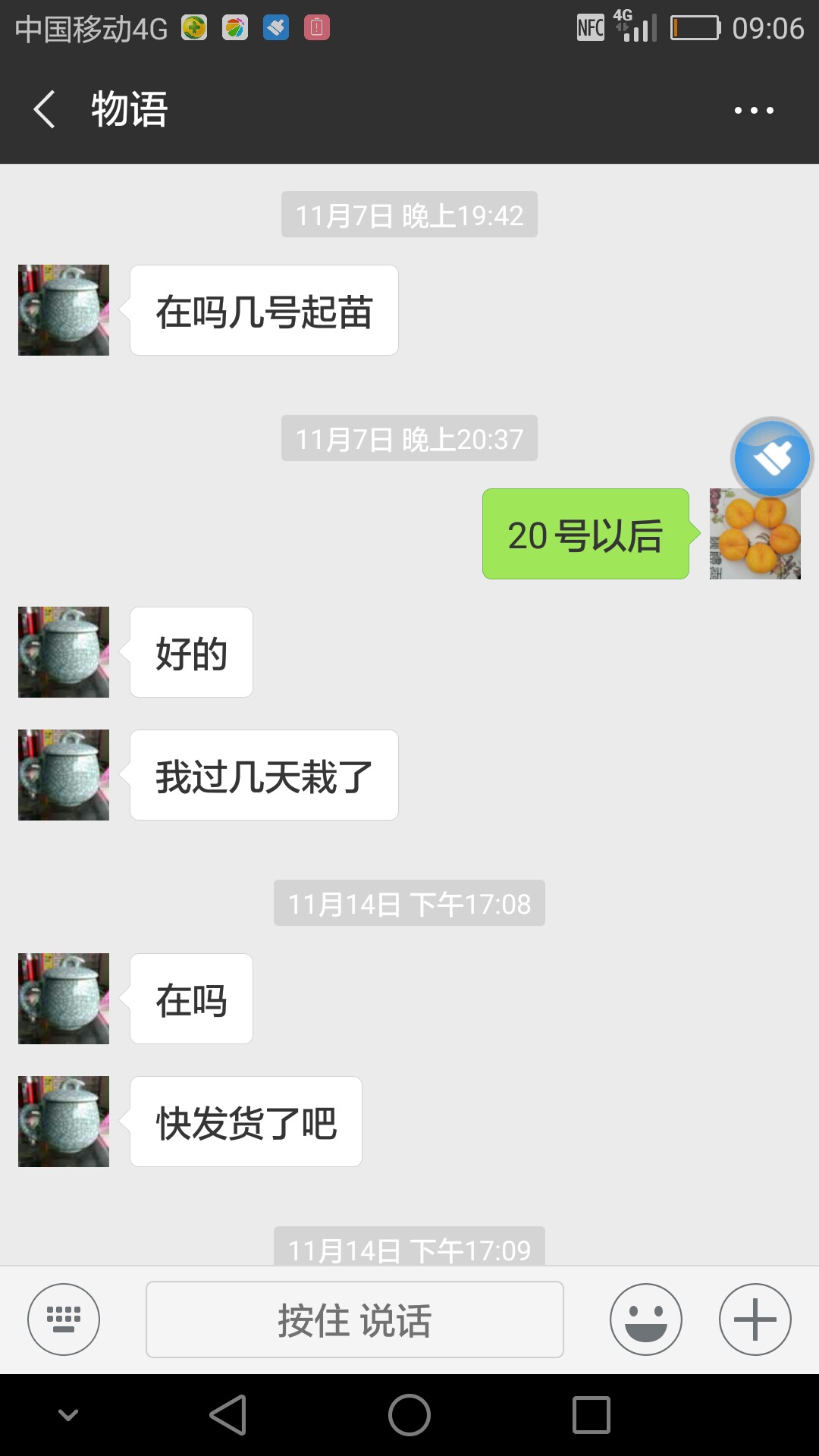Tap the floating blue cleaner bubble

point(772,458)
